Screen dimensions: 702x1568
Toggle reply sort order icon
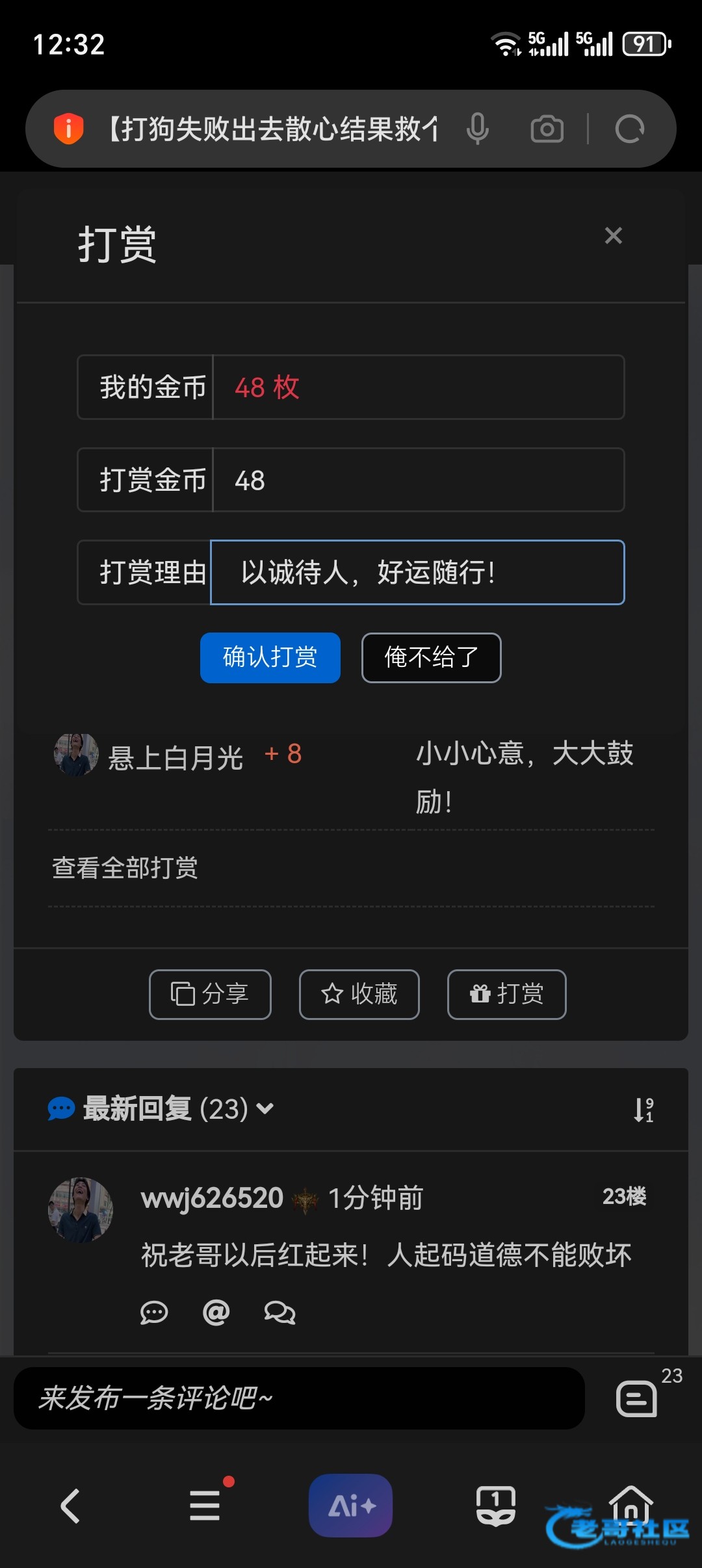[x=643, y=1110]
